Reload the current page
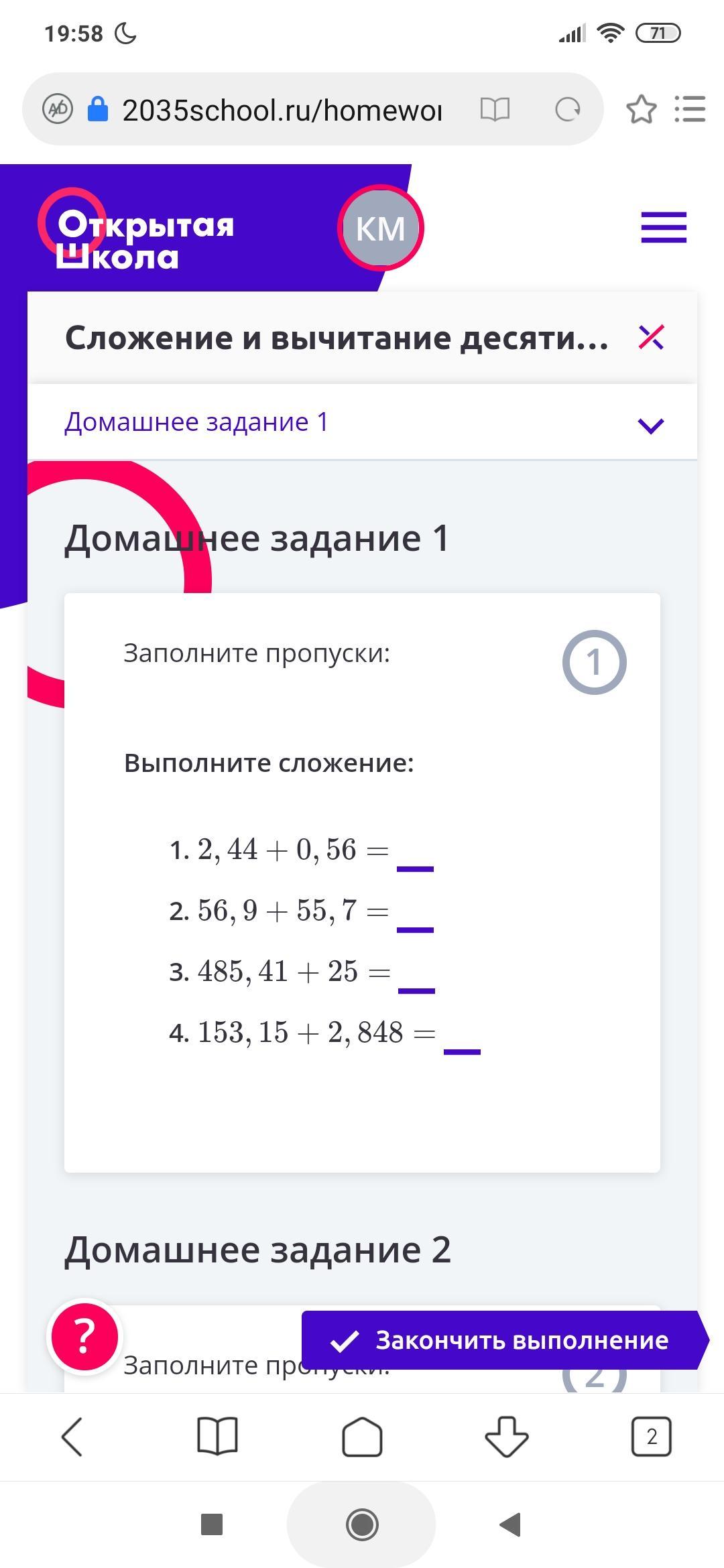The image size is (724, 1568). click(x=568, y=109)
